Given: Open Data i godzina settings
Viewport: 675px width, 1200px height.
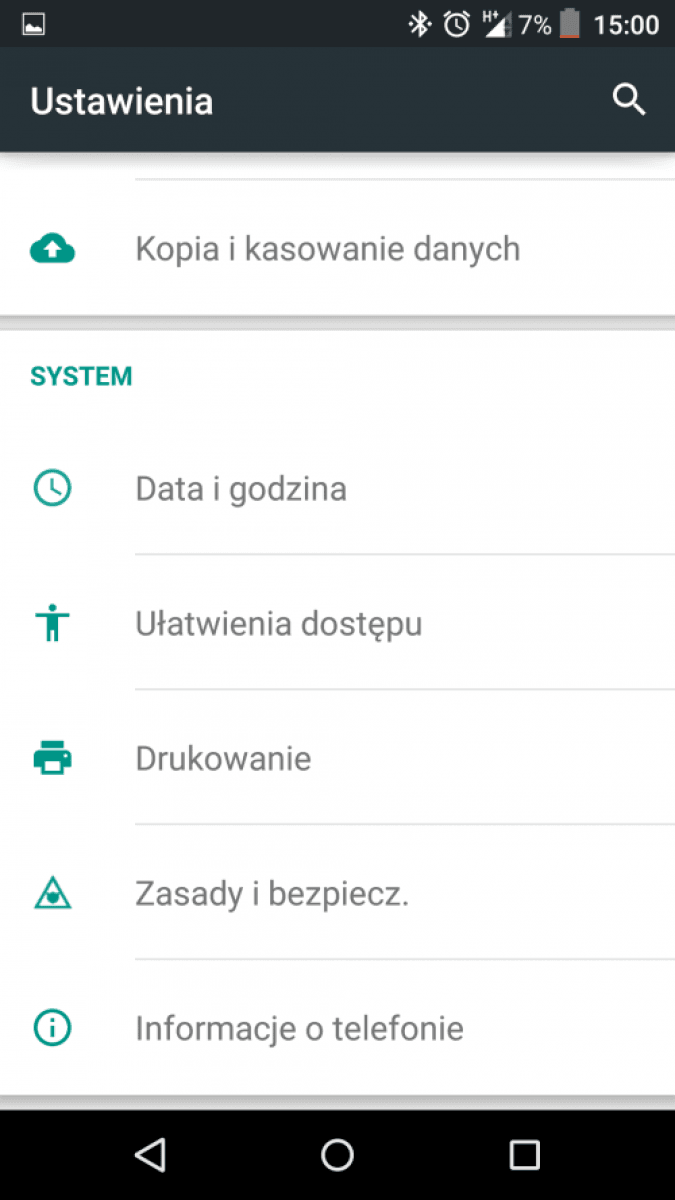Looking at the screenshot, I should click(337, 488).
